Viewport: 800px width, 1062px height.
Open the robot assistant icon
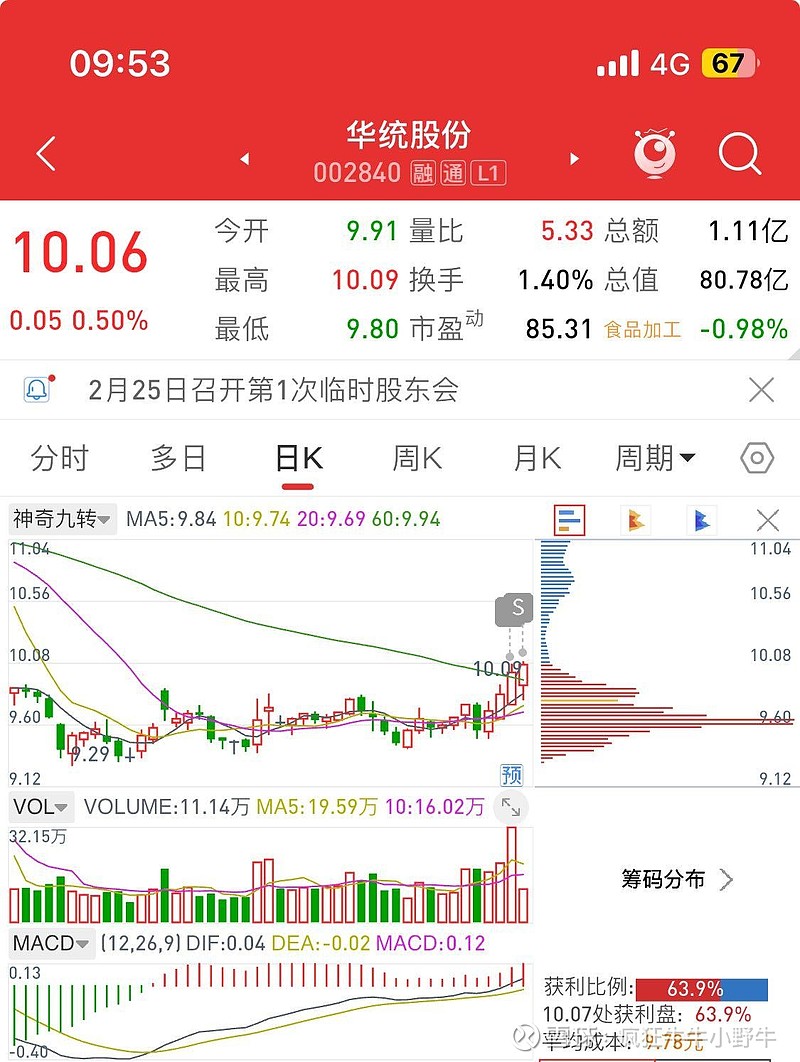[x=655, y=154]
